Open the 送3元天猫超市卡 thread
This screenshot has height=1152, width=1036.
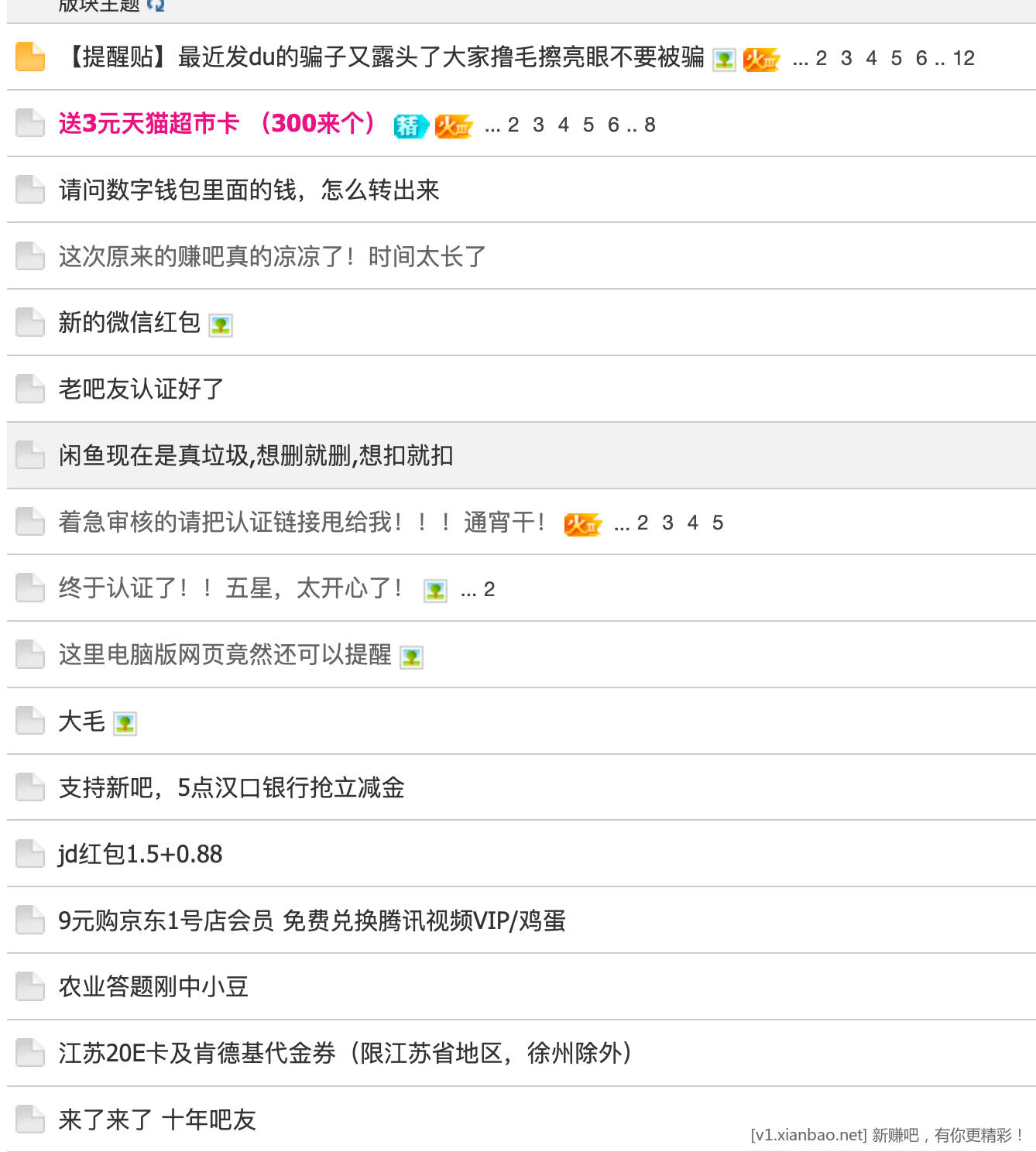pos(217,124)
